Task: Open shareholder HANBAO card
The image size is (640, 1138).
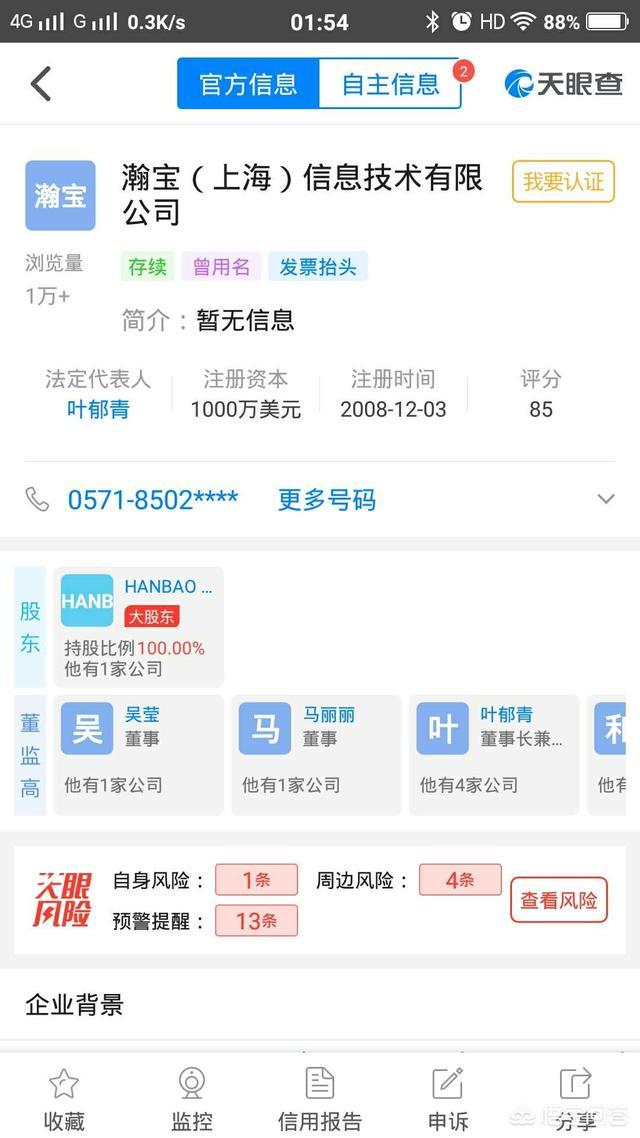Action: [138, 626]
